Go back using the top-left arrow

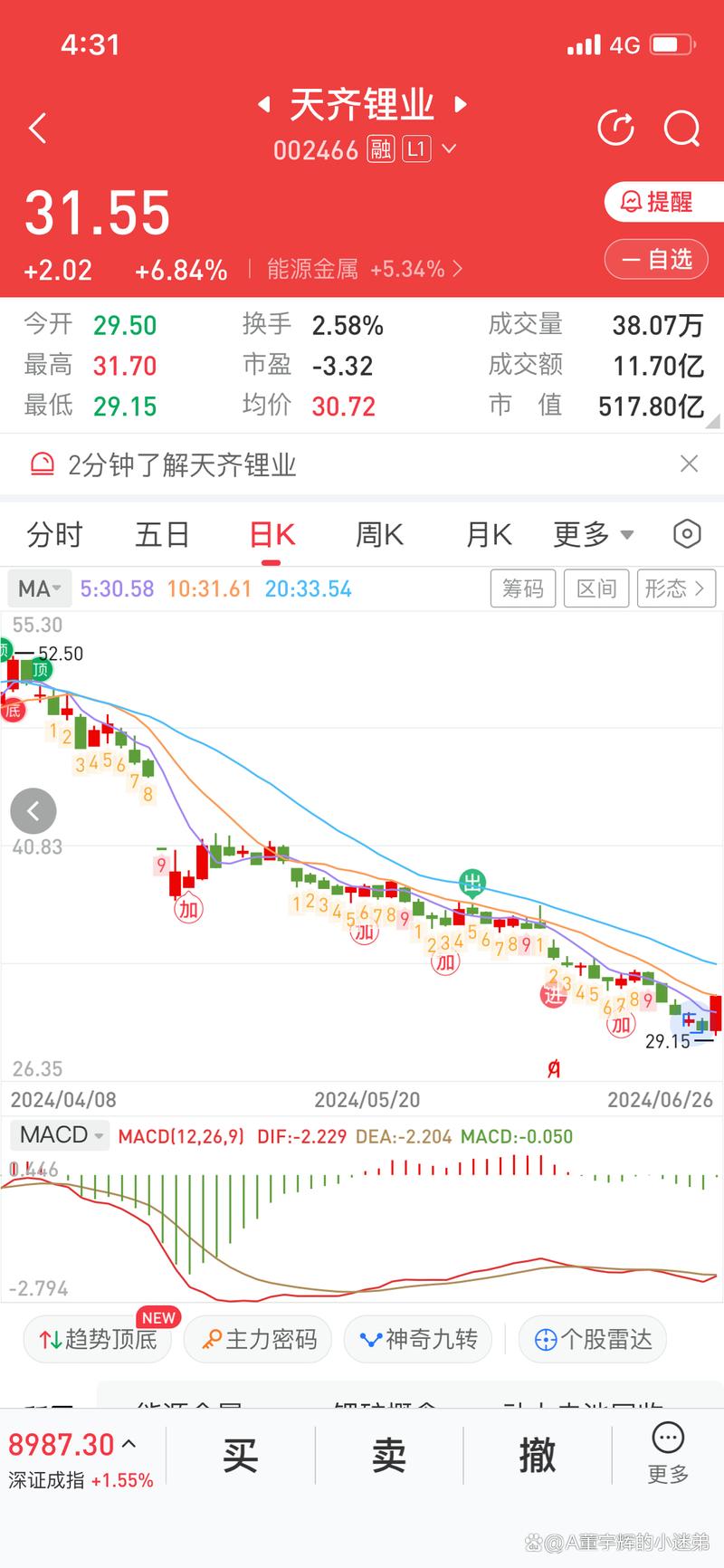tap(38, 129)
